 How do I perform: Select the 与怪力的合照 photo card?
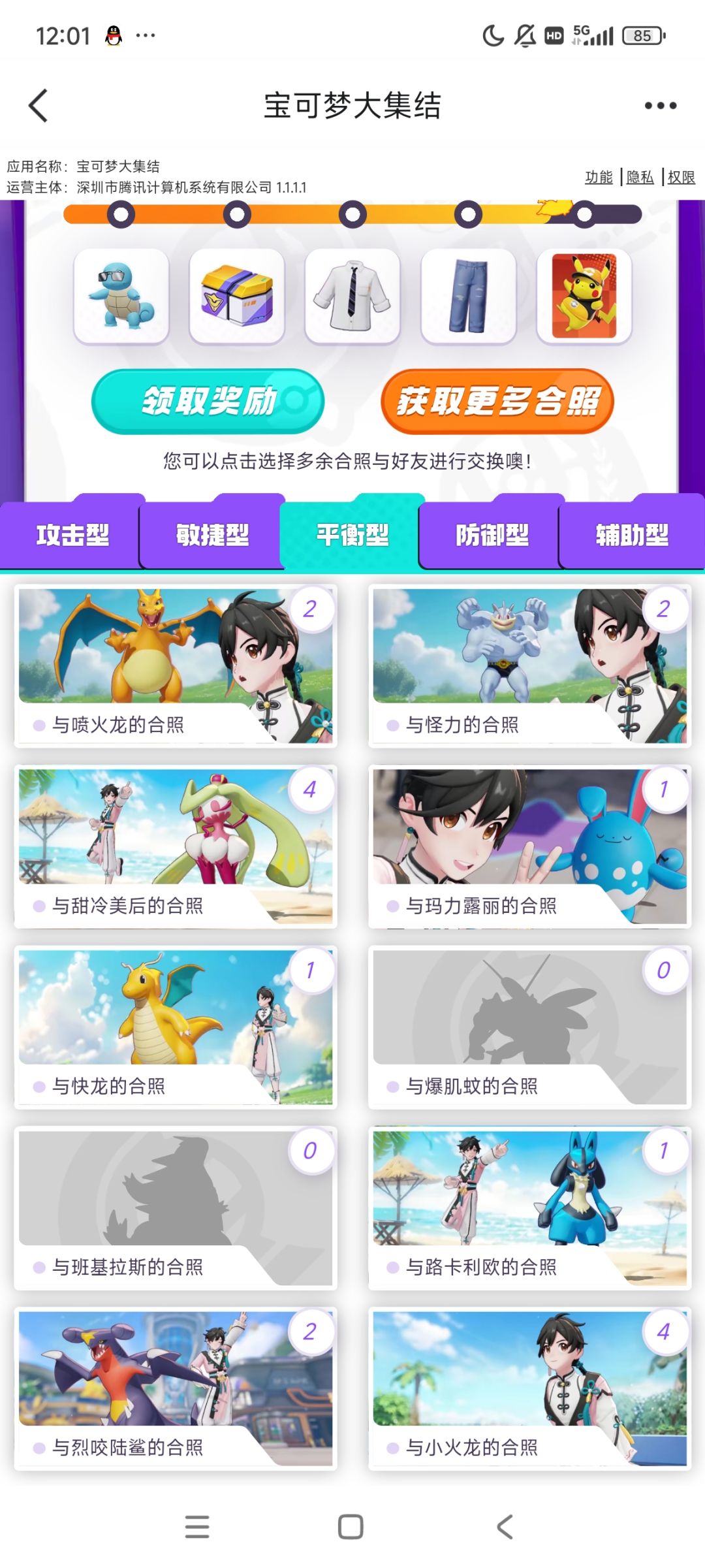(x=529, y=666)
